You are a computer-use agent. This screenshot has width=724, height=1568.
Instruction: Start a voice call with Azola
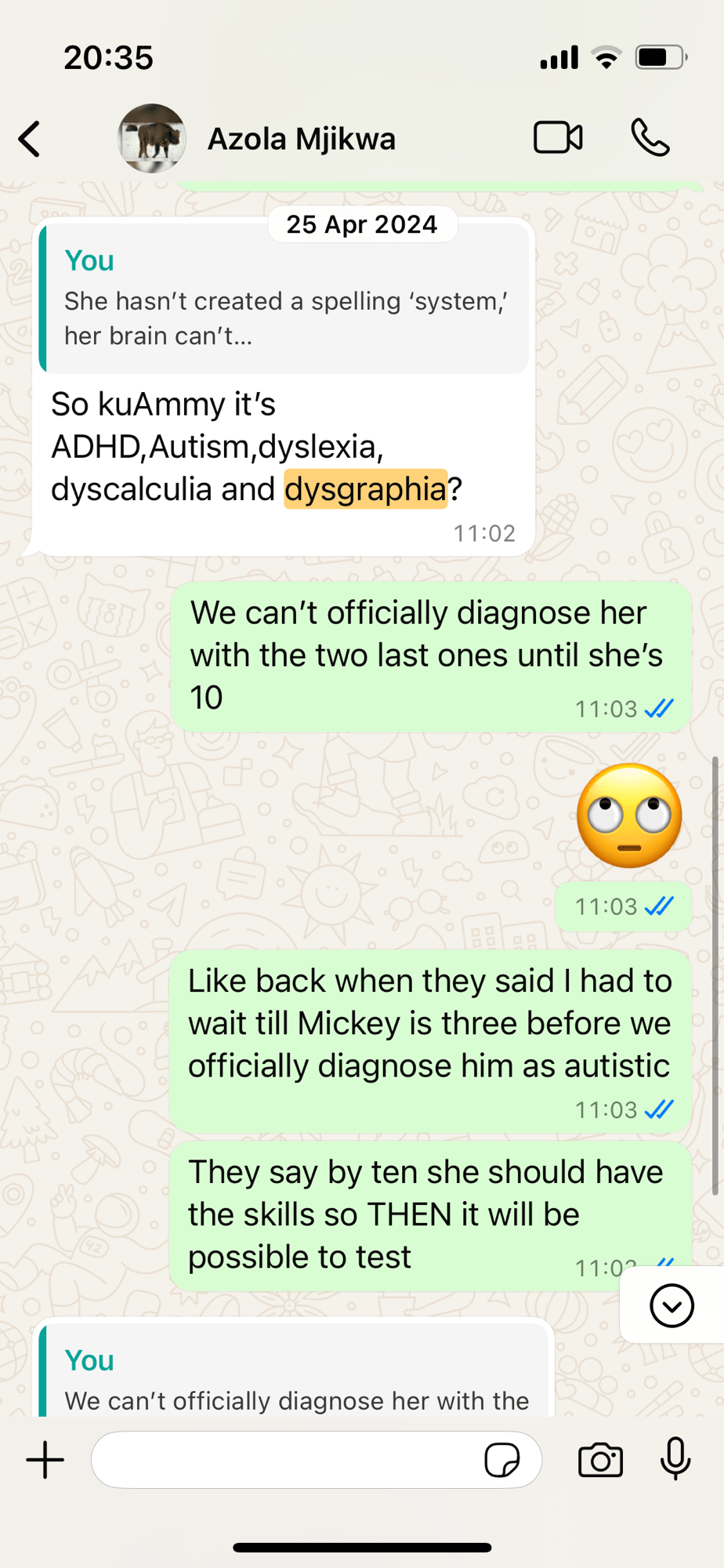[650, 138]
